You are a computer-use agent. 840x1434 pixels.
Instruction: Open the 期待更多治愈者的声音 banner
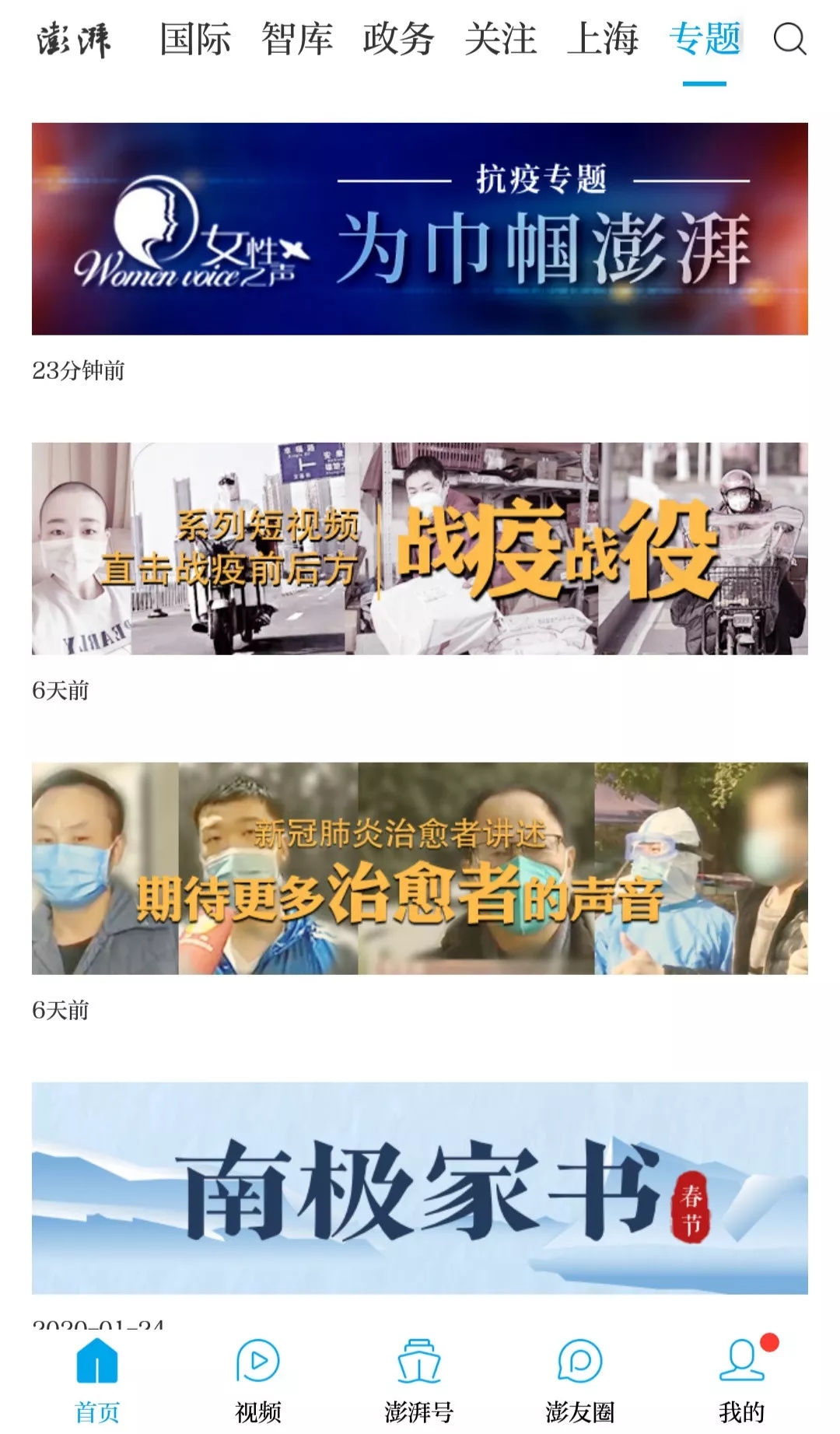(420, 868)
